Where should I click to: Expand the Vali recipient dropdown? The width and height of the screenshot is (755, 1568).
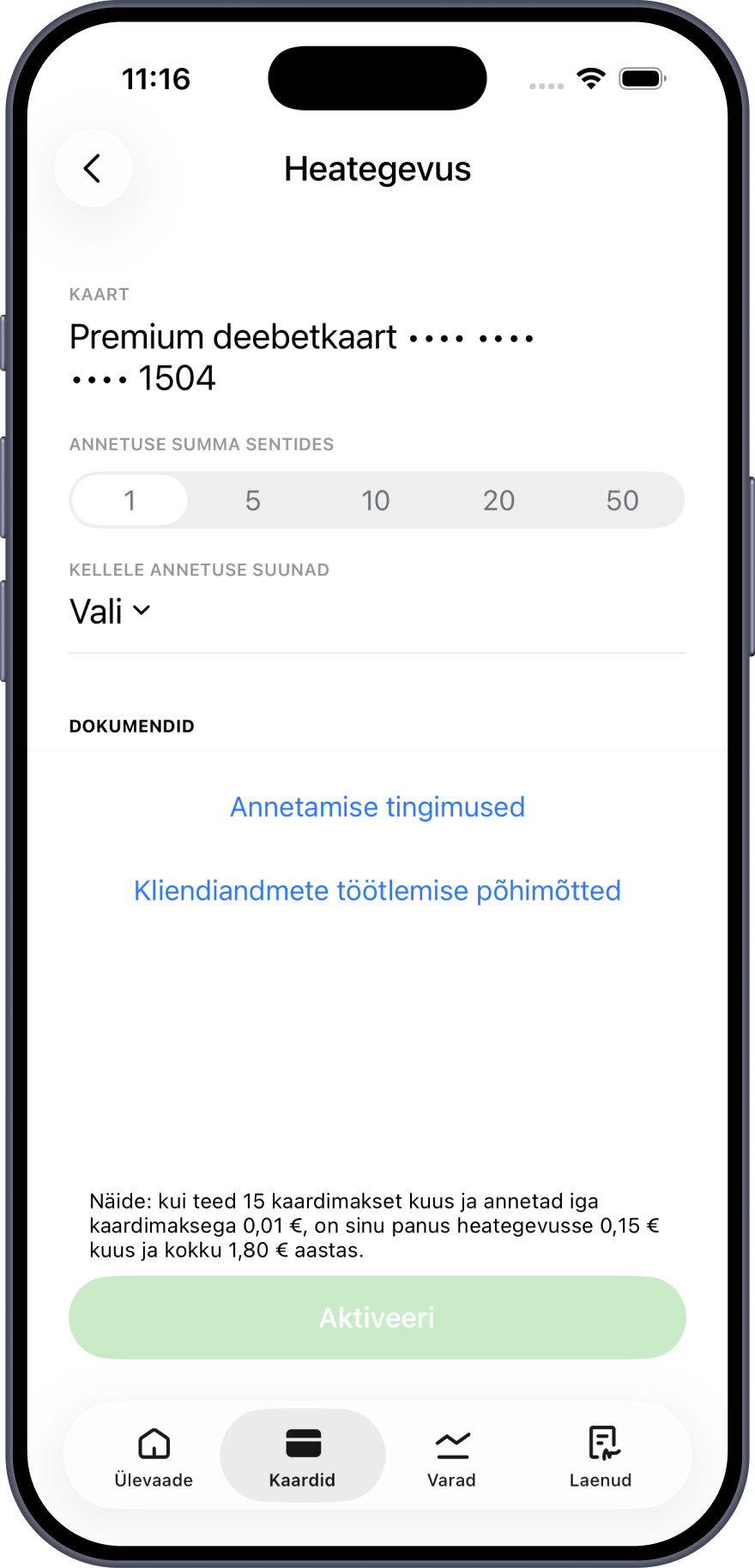(x=111, y=612)
